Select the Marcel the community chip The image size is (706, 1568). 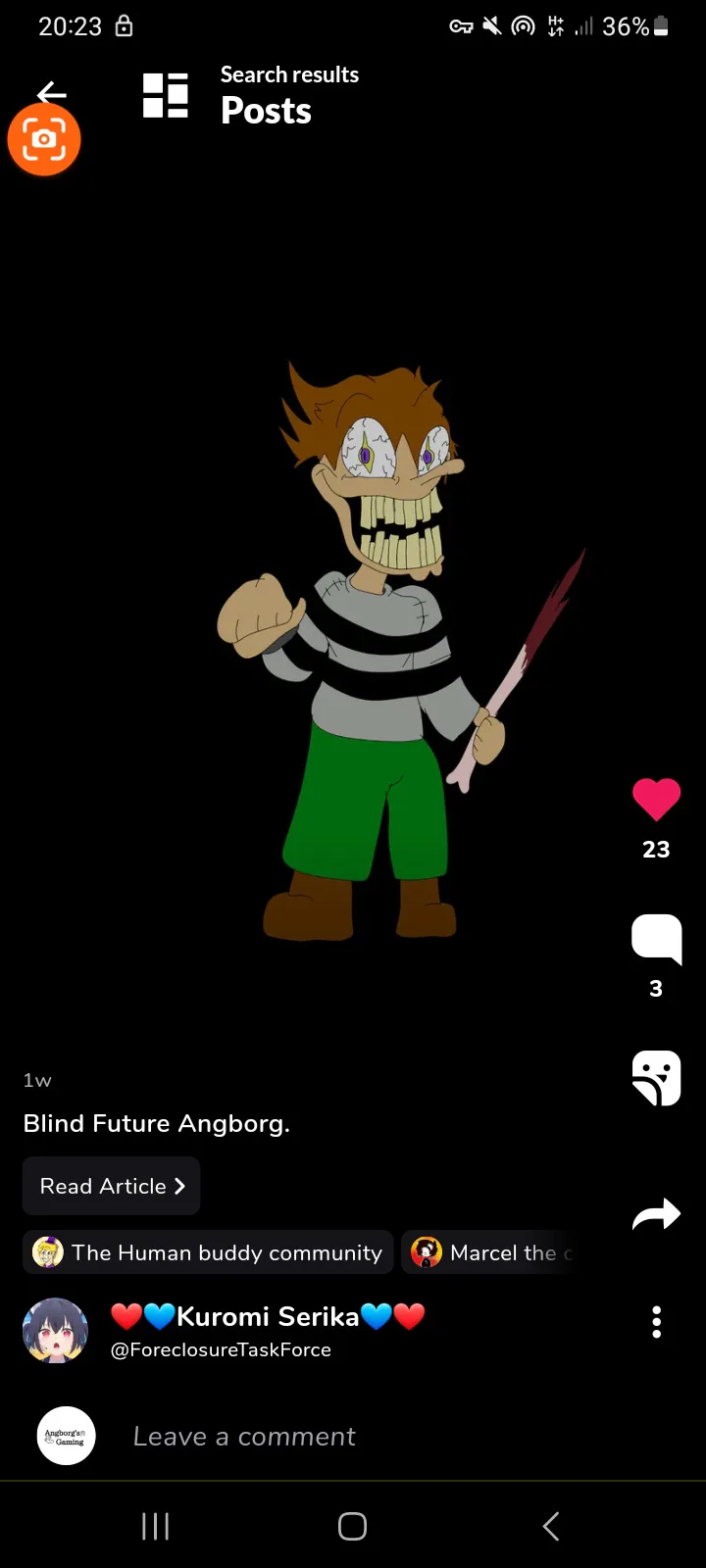click(x=490, y=1252)
